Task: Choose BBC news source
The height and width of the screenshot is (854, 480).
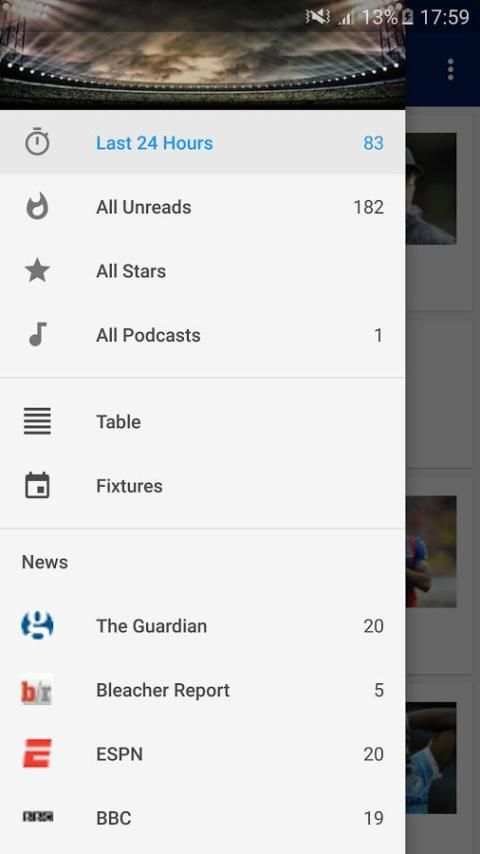Action: 203,818
